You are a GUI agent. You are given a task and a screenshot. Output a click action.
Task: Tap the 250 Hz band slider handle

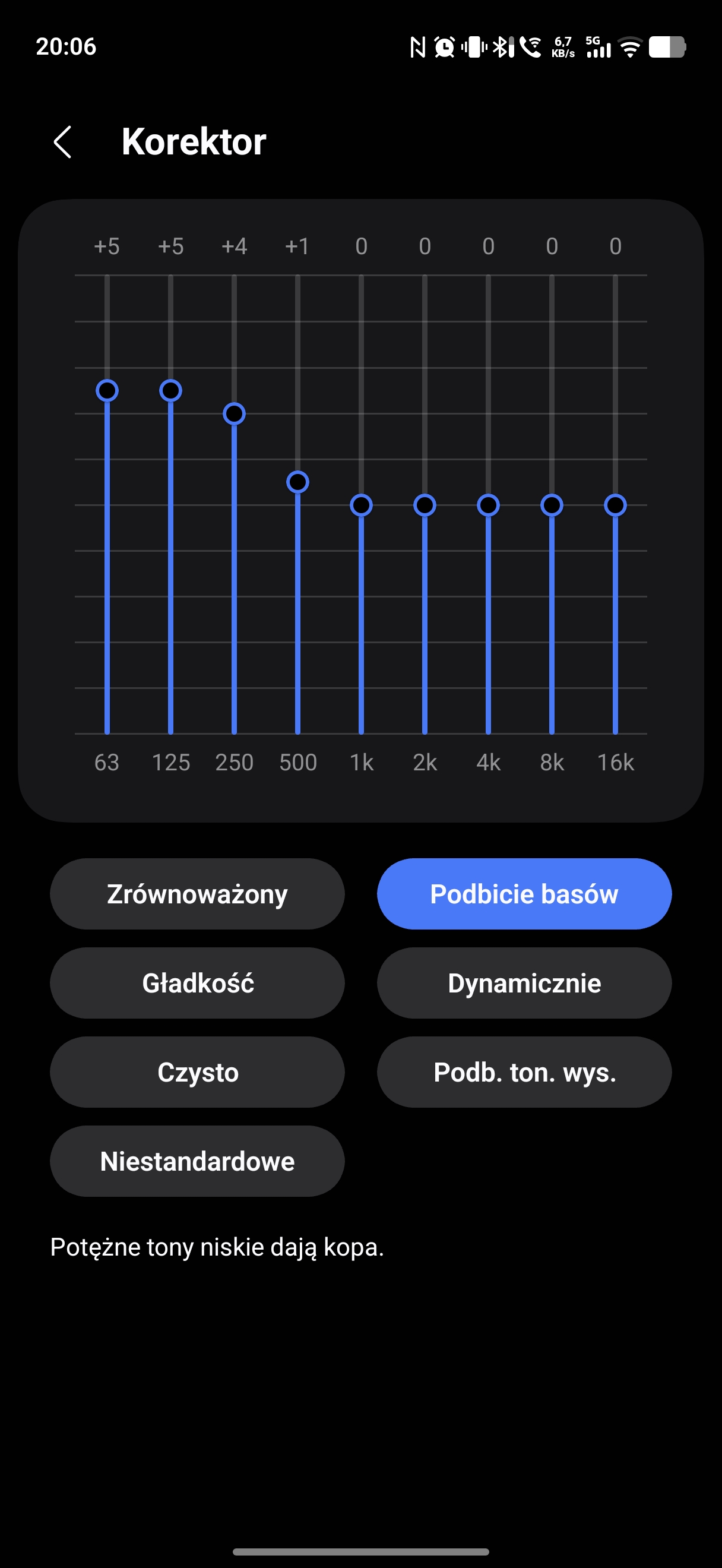(x=234, y=414)
